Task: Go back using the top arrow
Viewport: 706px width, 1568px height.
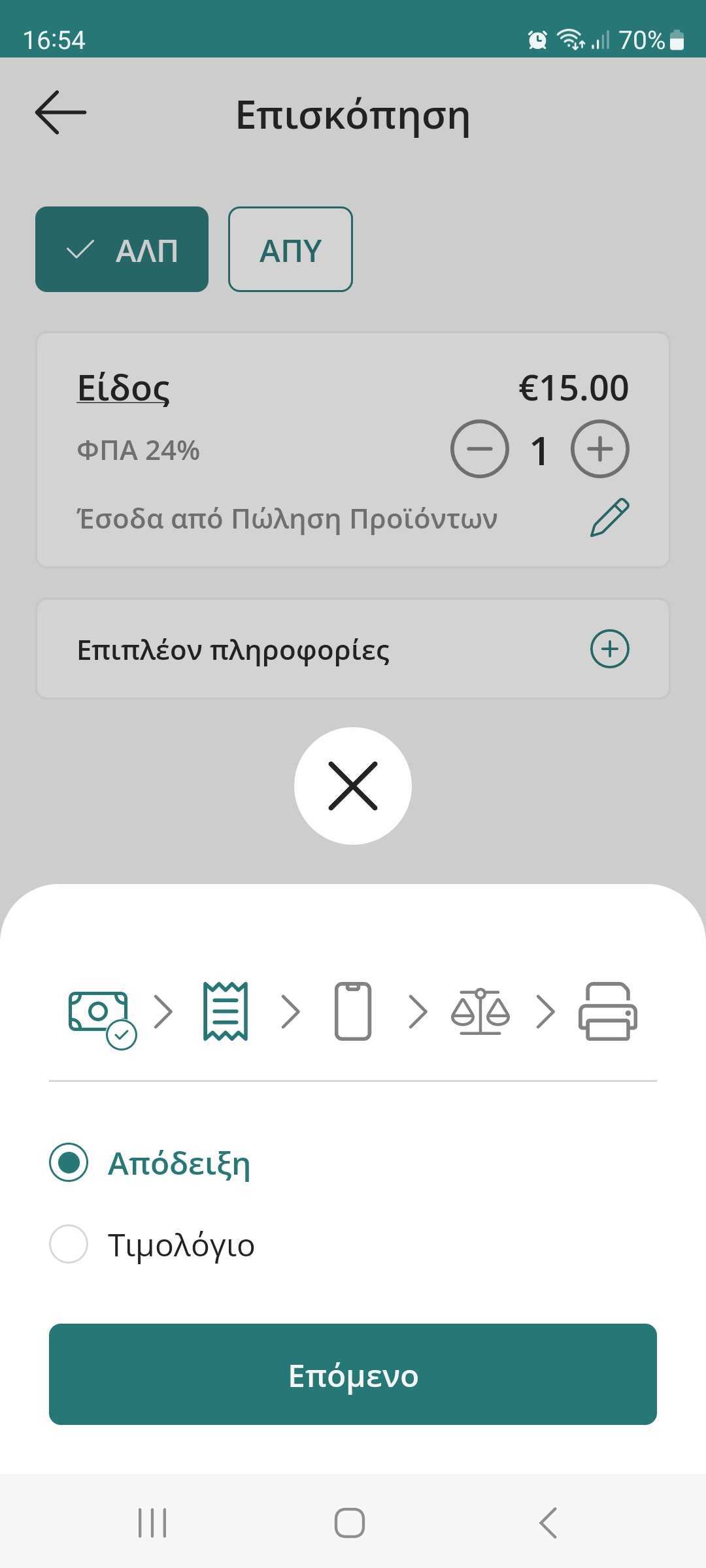Action: (x=61, y=113)
